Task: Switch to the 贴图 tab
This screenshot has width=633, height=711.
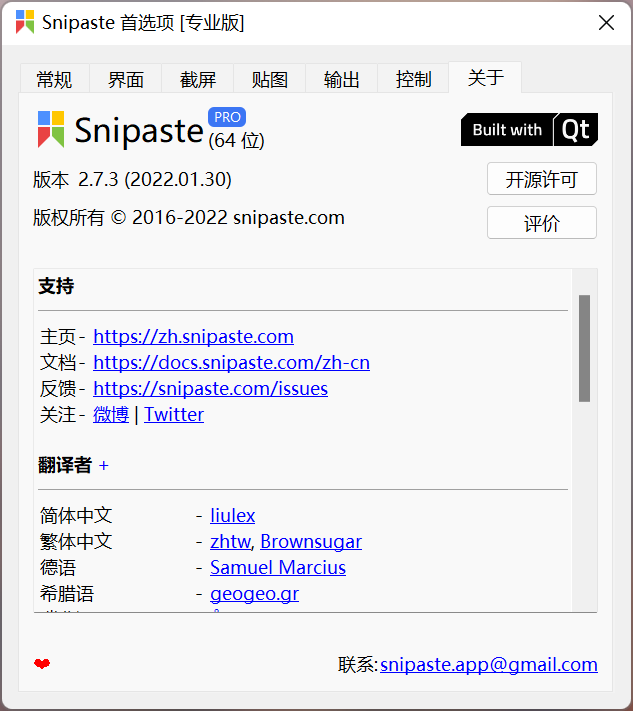Action: pyautogui.click(x=270, y=79)
